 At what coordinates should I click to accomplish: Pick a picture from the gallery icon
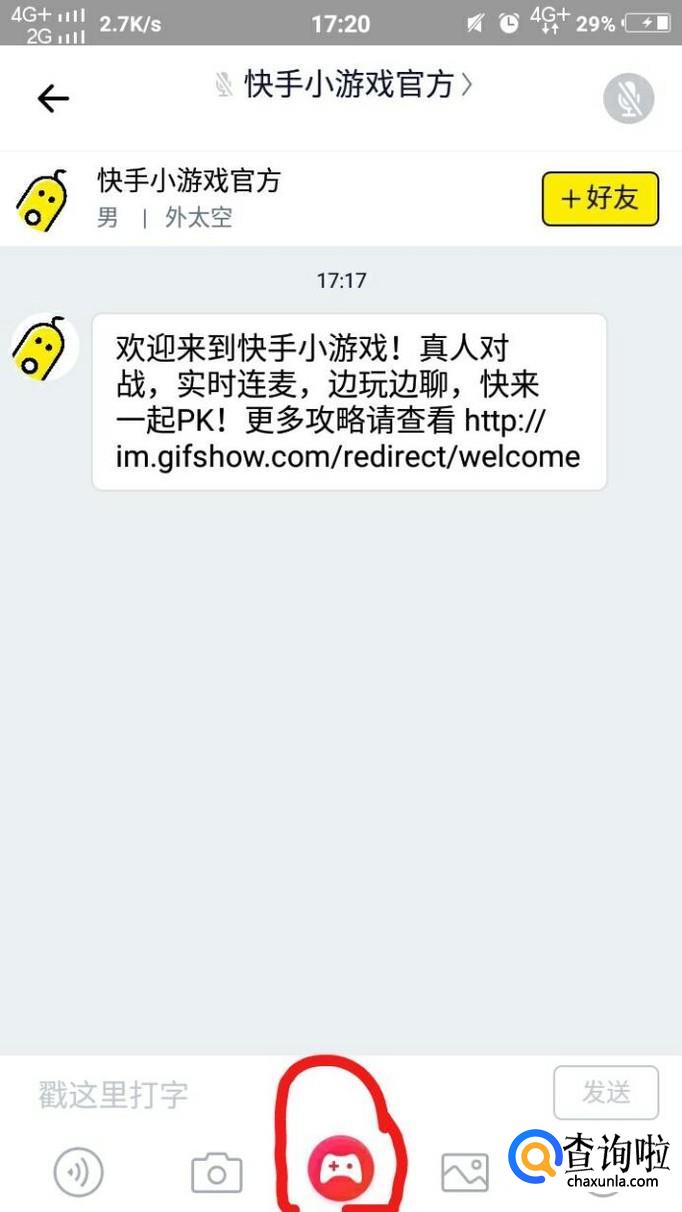pyautogui.click(x=465, y=1171)
